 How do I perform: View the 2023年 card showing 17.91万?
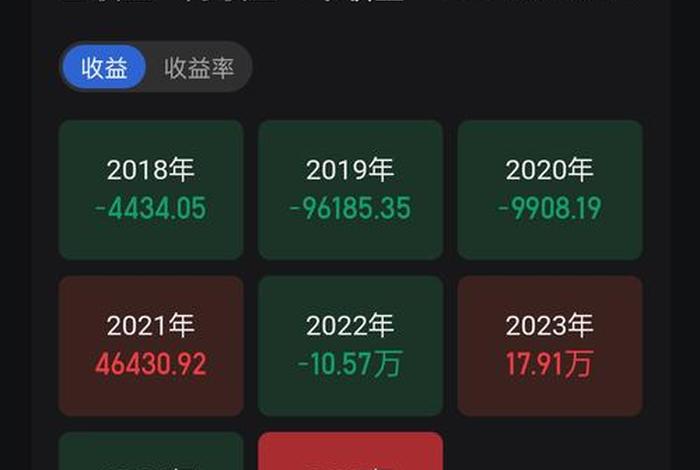[x=550, y=345]
